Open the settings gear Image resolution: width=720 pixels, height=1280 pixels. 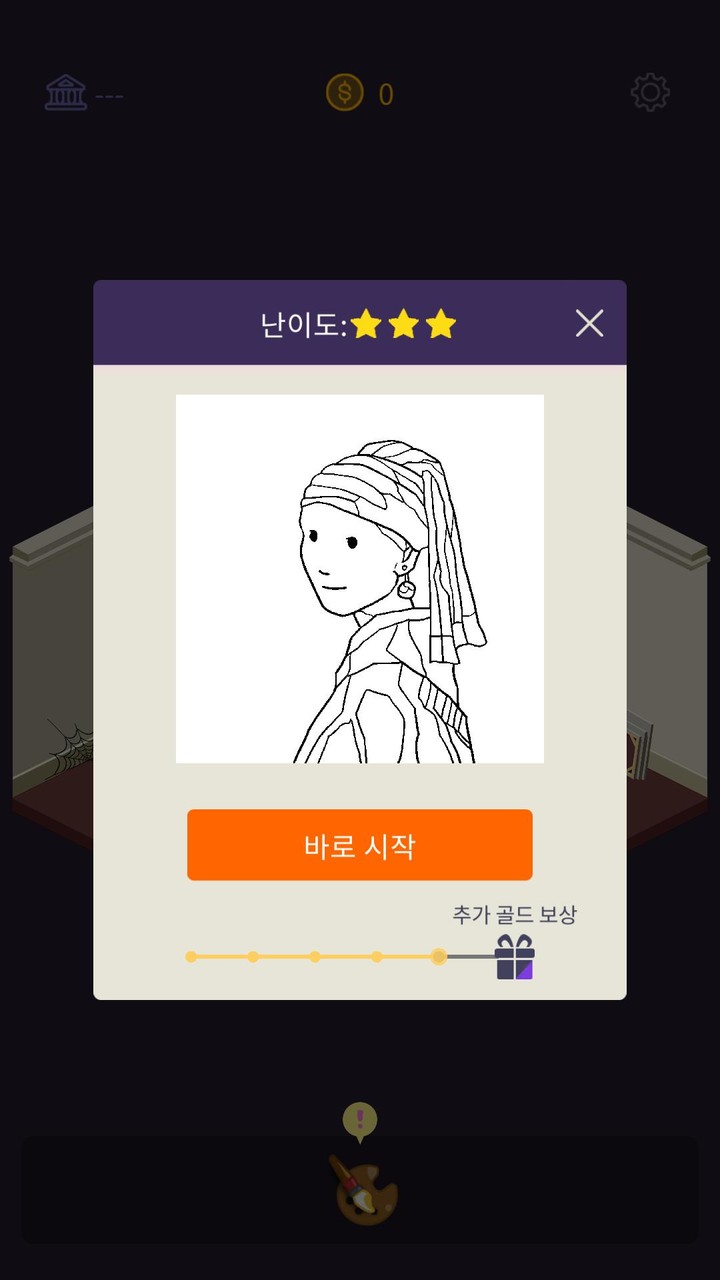pos(650,91)
